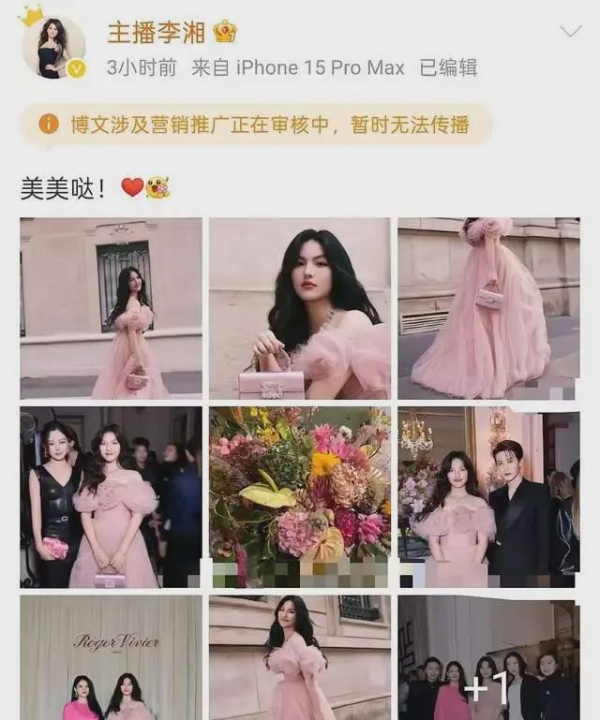Expand the post options down-arrow

(570, 32)
